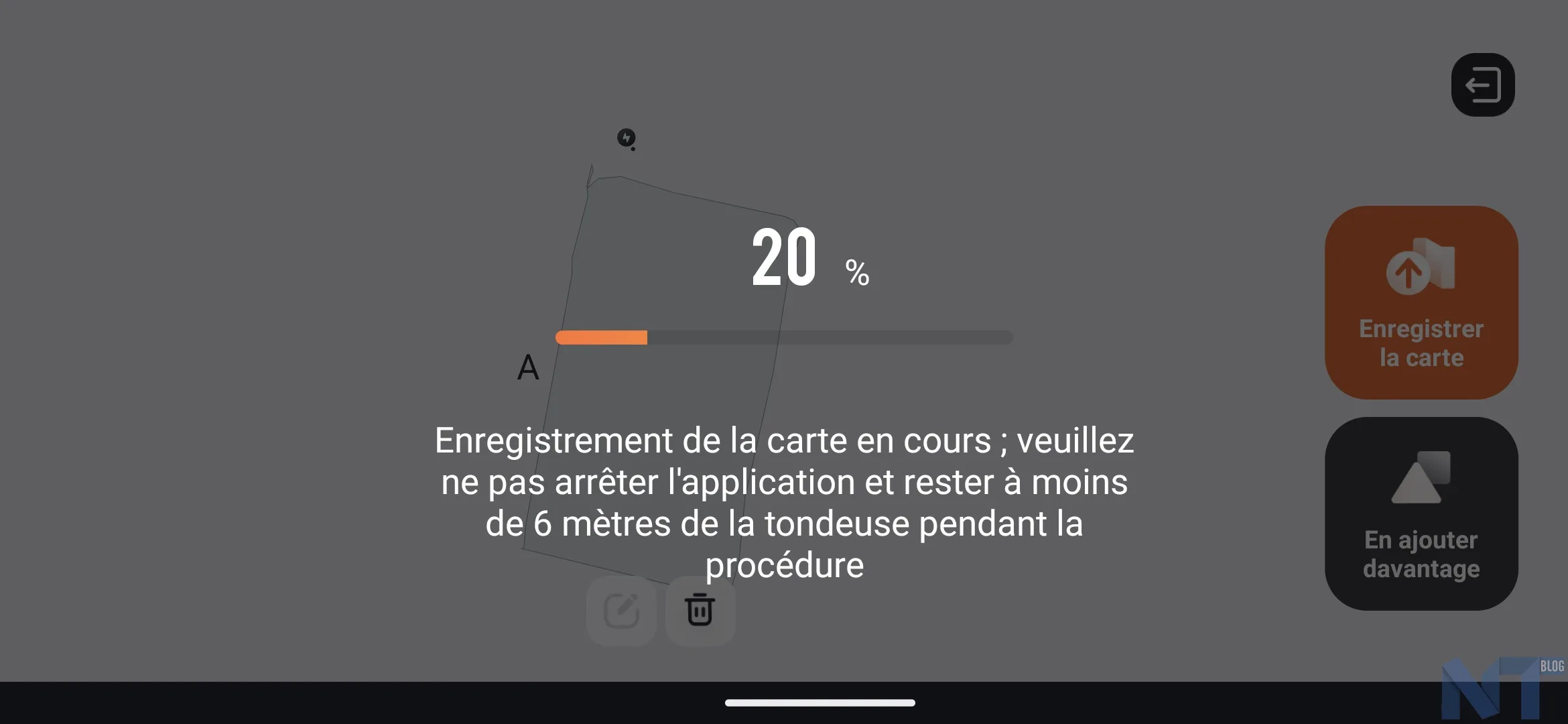Tap En ajouter davantage button

(x=1421, y=514)
